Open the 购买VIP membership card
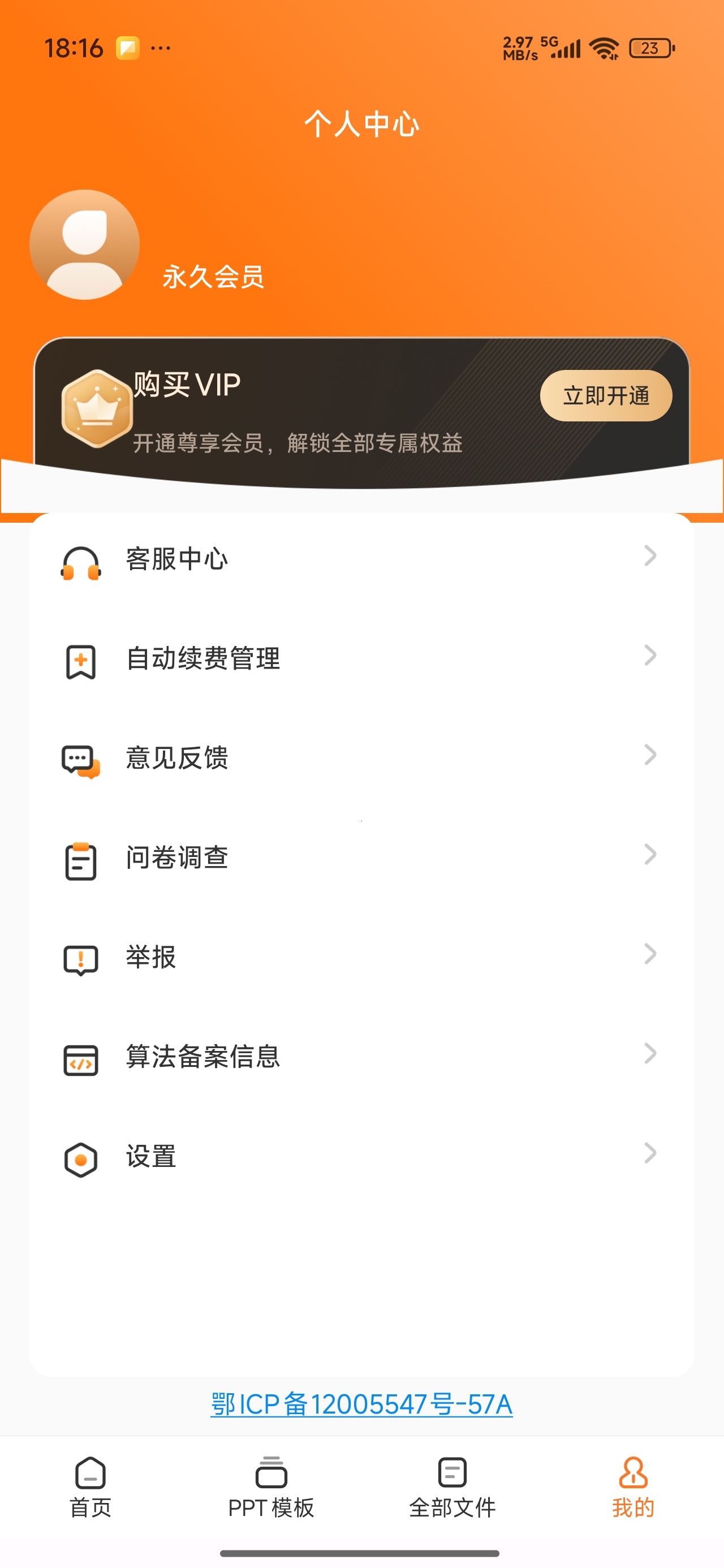 point(361,413)
